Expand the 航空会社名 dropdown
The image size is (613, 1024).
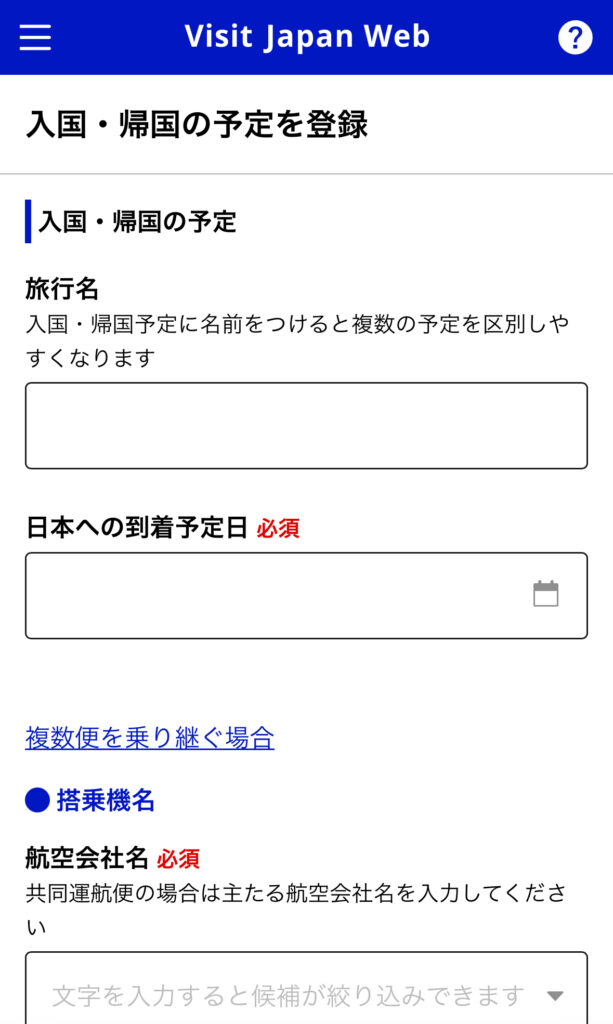[x=306, y=993]
